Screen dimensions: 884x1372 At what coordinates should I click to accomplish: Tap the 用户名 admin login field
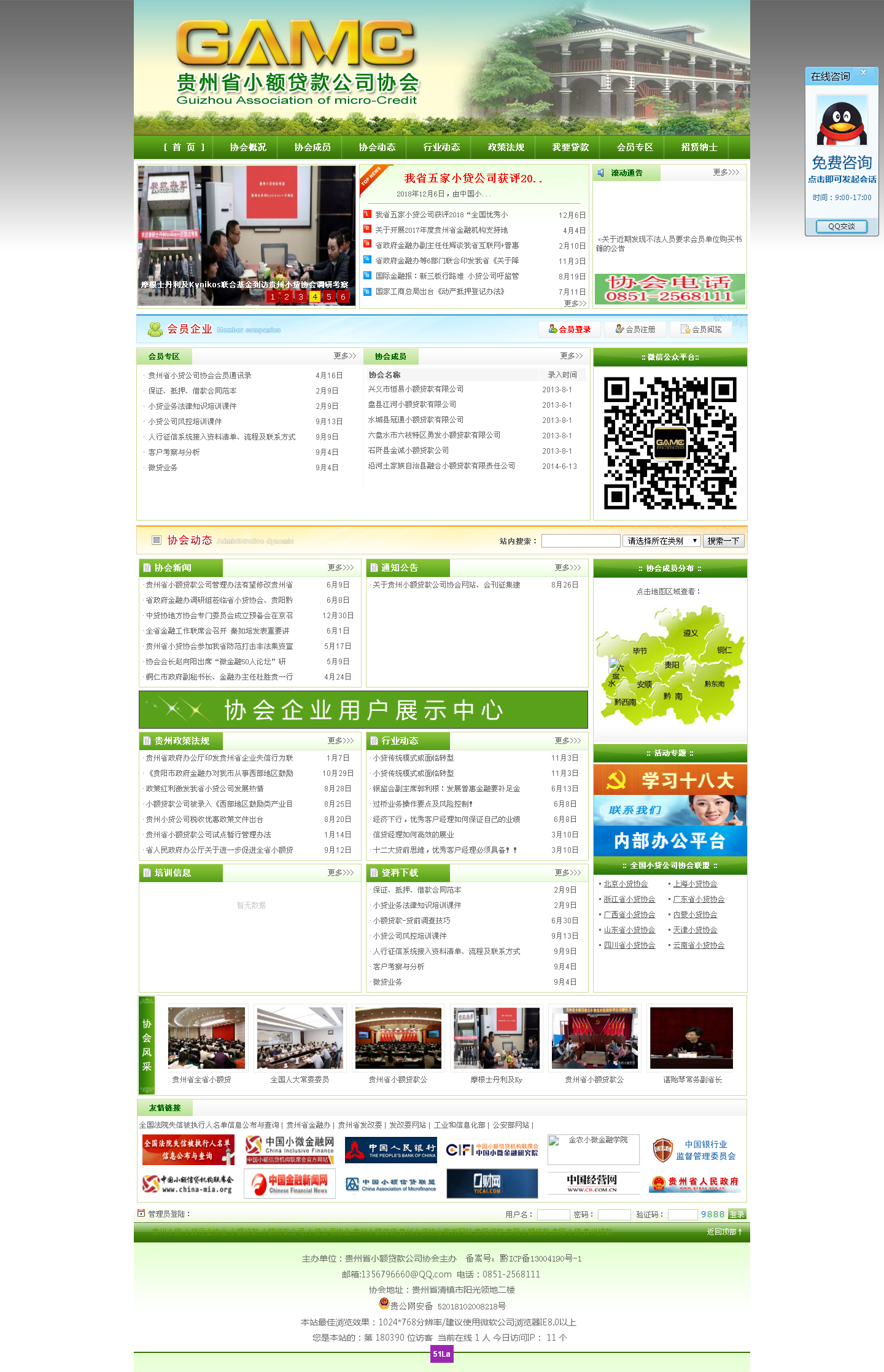(x=553, y=1214)
